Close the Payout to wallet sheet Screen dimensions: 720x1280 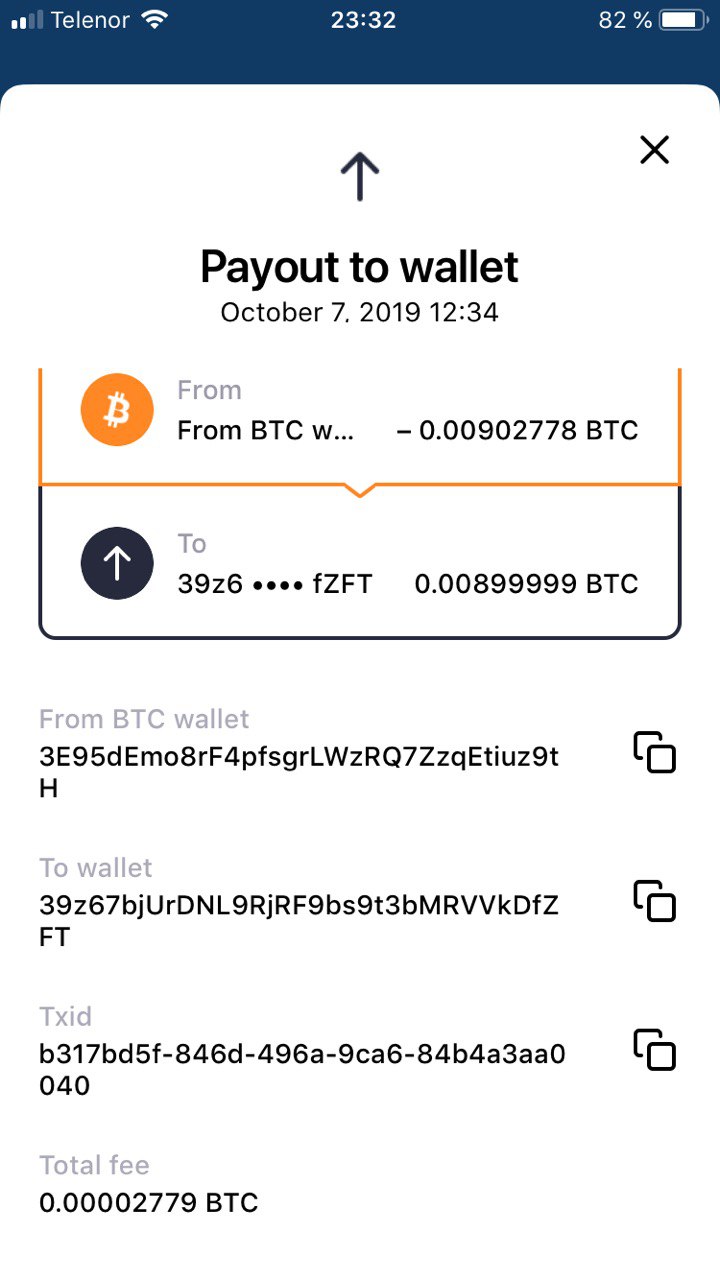coord(654,150)
